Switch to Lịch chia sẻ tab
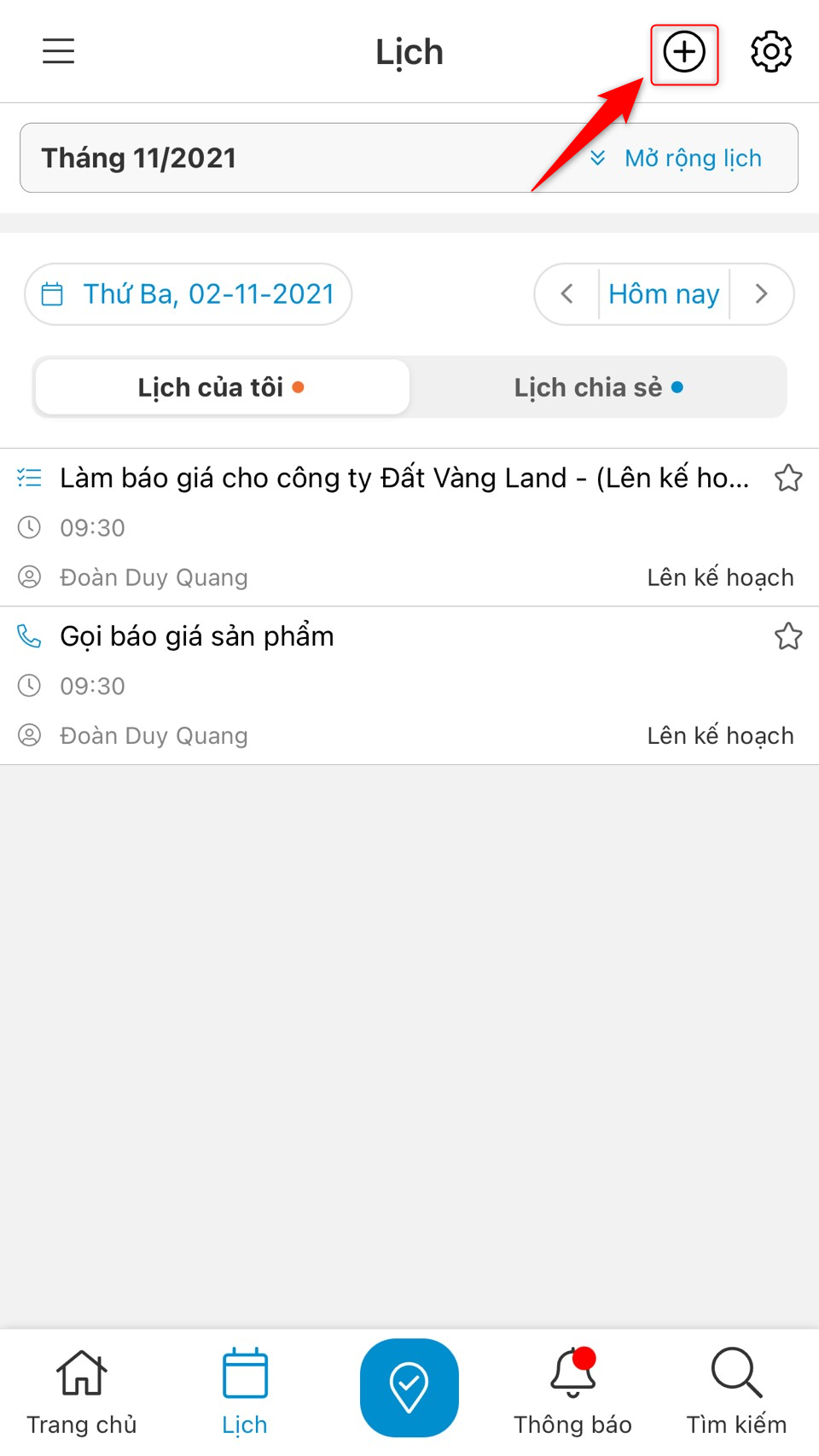This screenshot has width=819, height=1456. tap(598, 388)
